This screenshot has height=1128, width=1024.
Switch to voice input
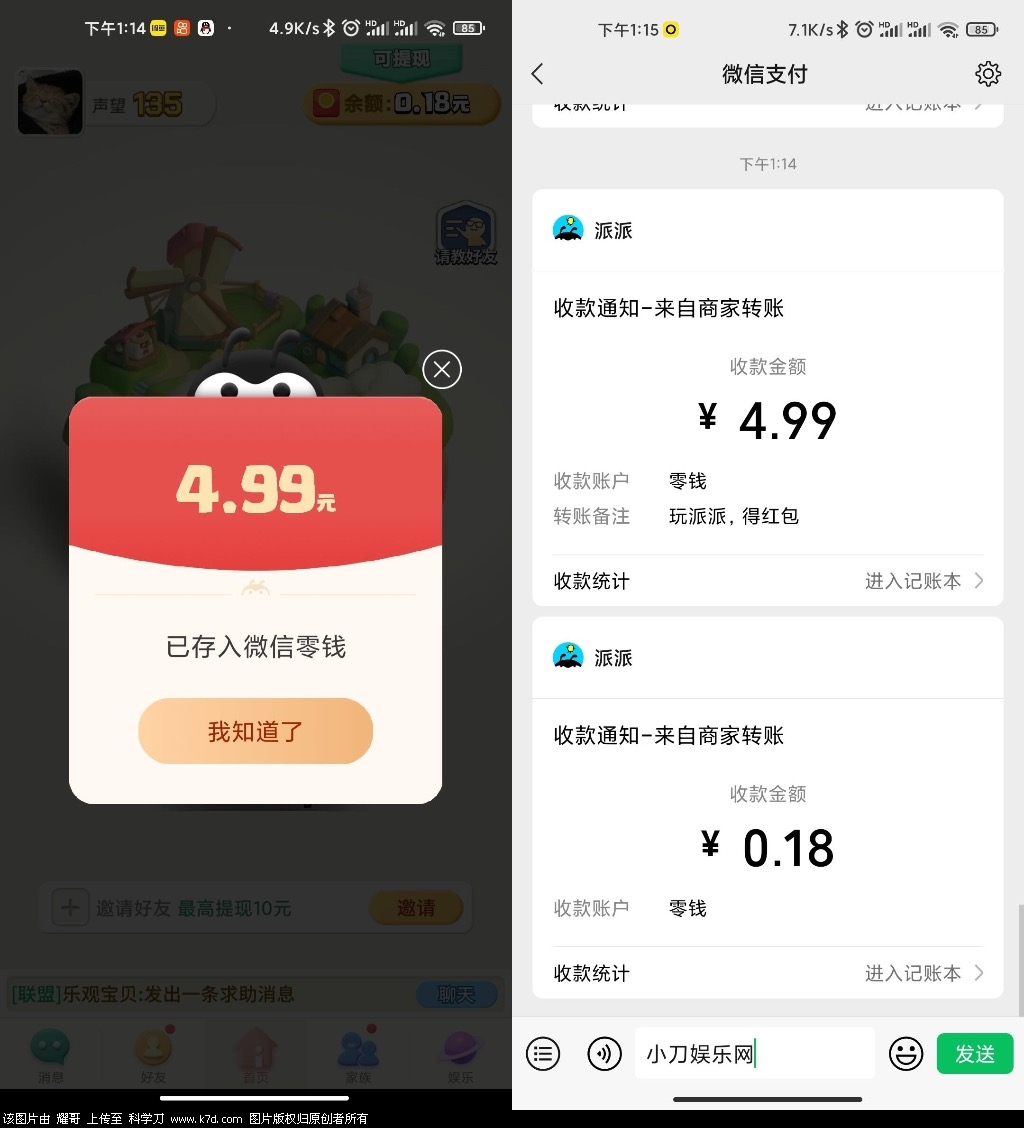604,1053
